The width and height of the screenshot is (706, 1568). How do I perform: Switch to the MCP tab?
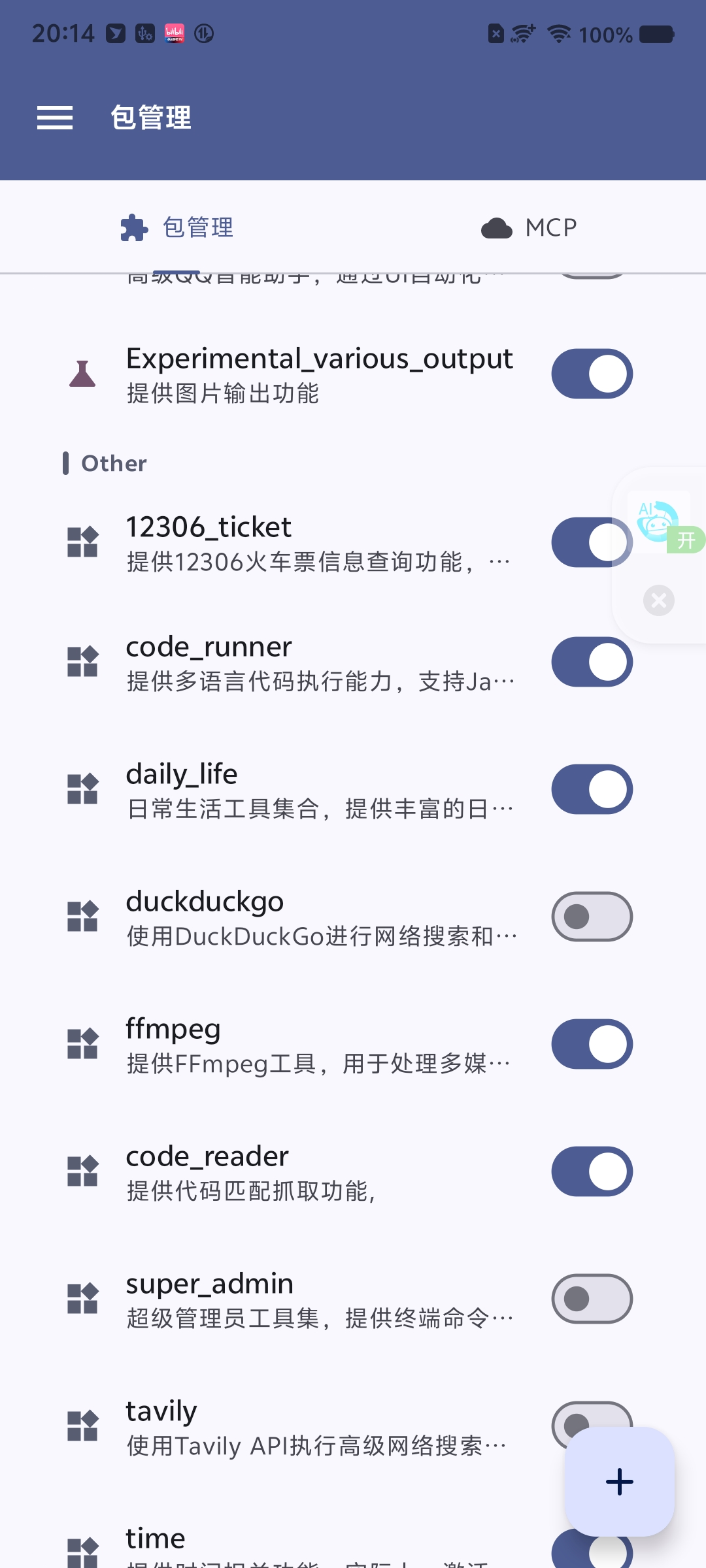coord(529,227)
